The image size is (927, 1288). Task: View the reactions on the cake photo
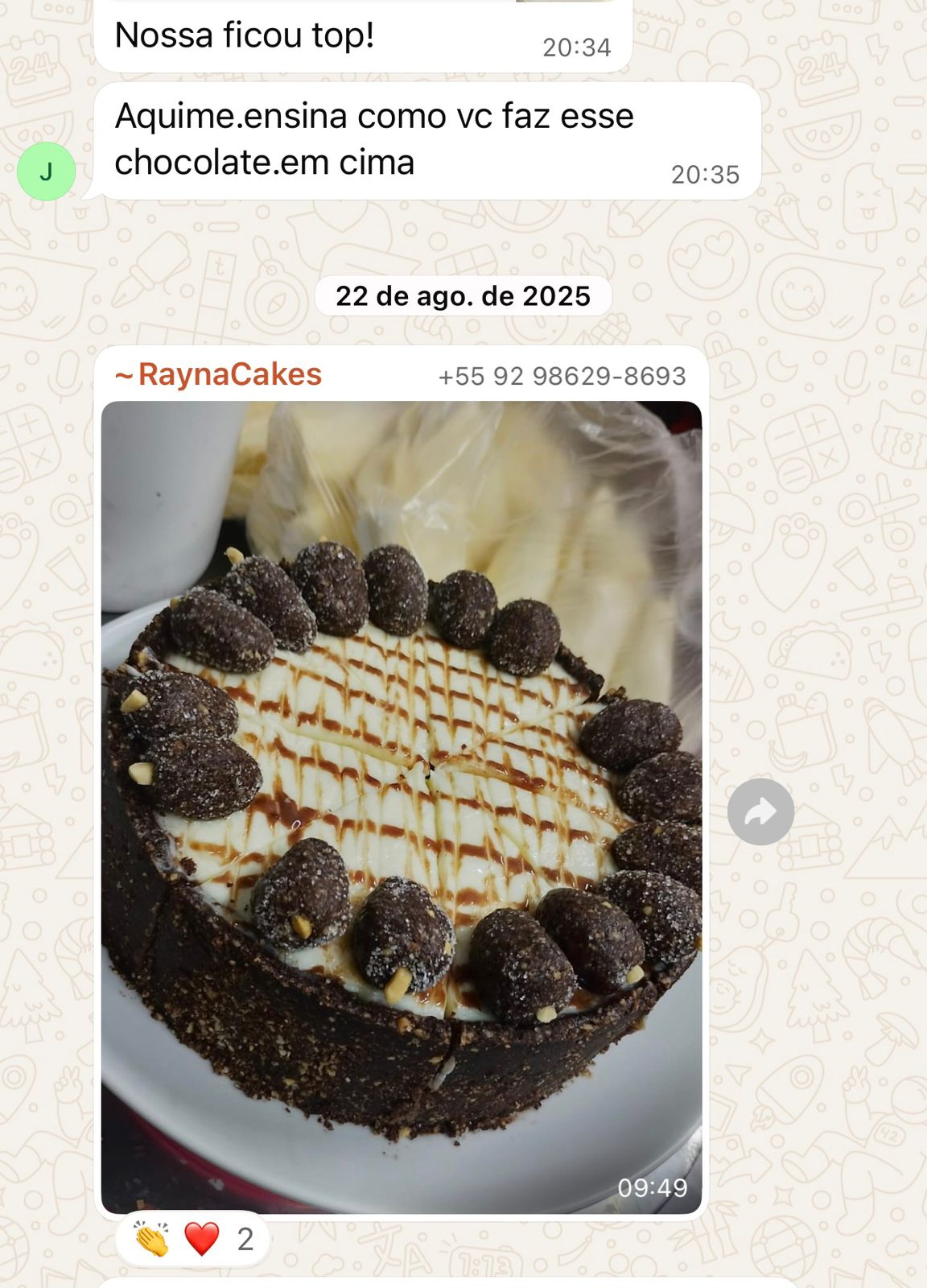(192, 1239)
